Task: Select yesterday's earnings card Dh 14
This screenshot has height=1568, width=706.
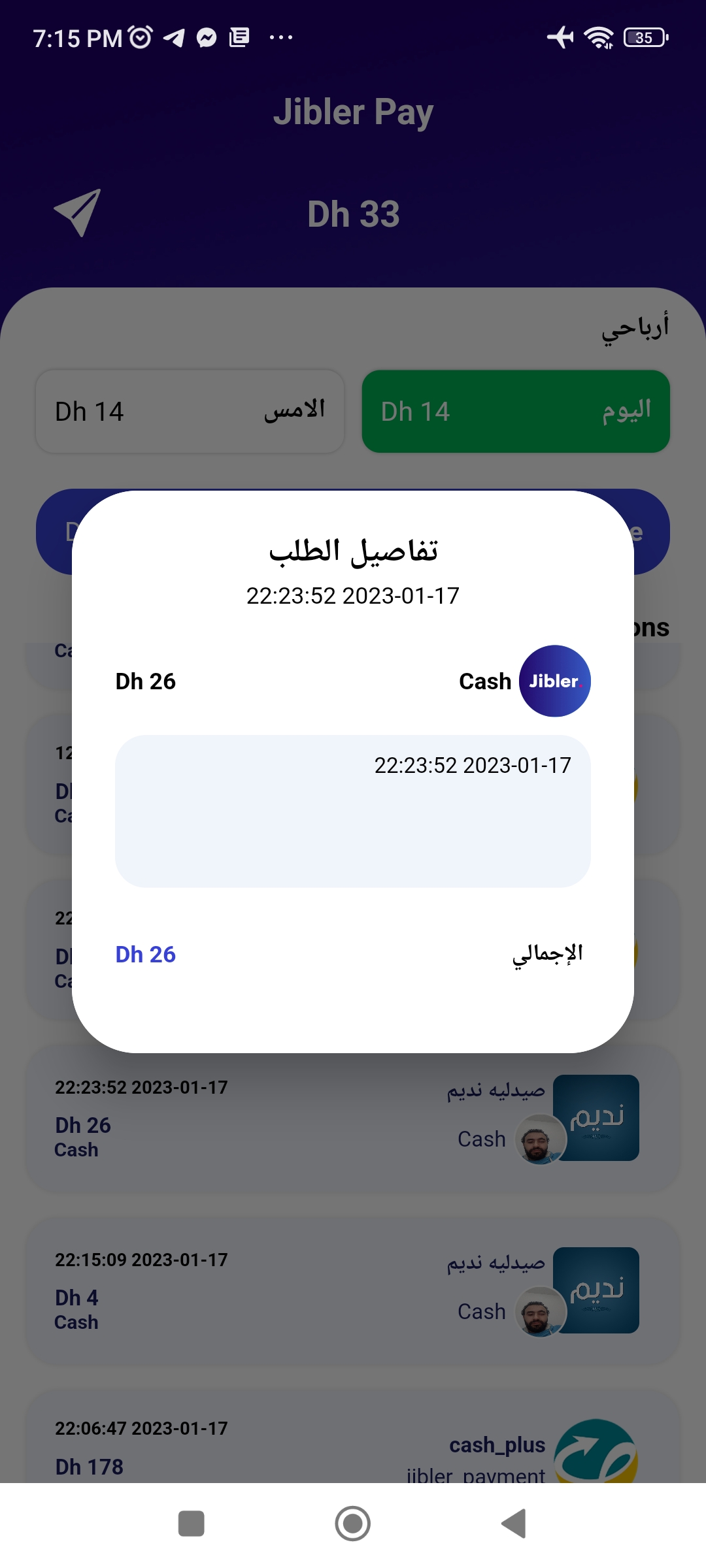Action: tap(190, 412)
